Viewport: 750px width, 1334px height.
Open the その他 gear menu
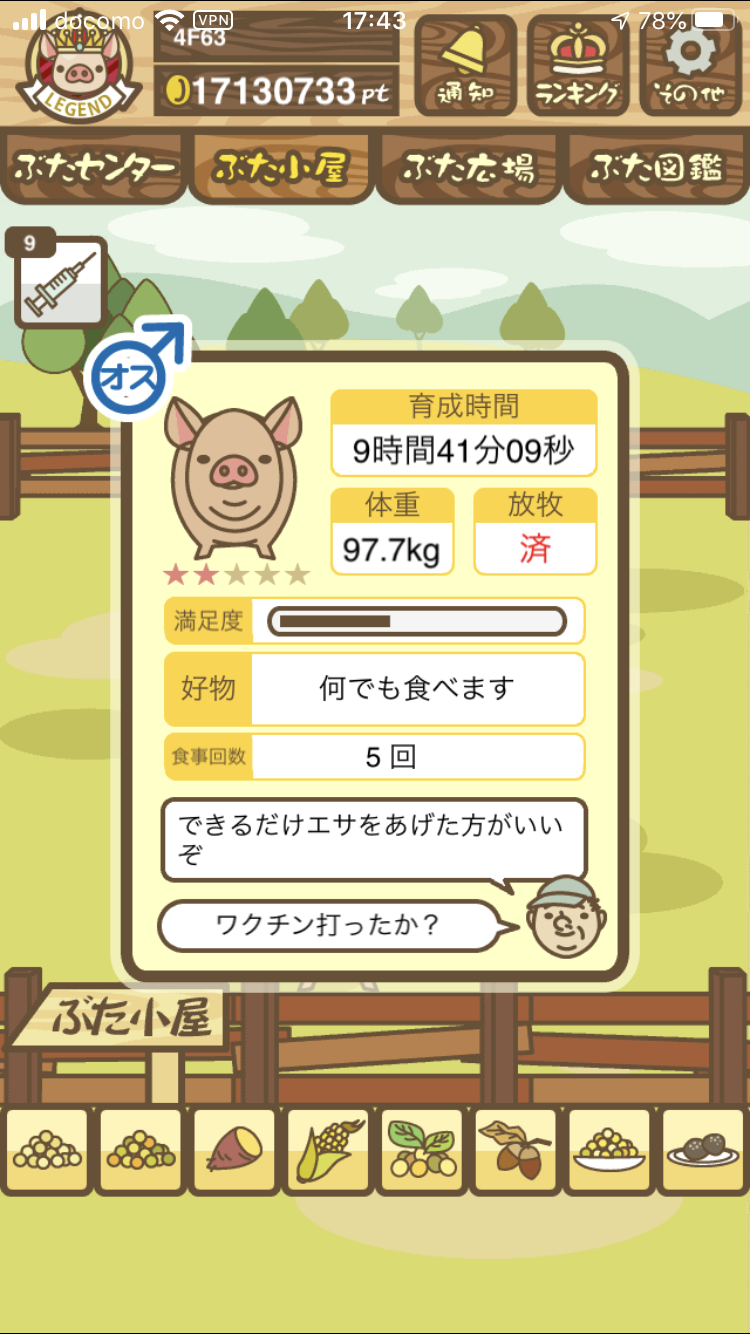[690, 66]
